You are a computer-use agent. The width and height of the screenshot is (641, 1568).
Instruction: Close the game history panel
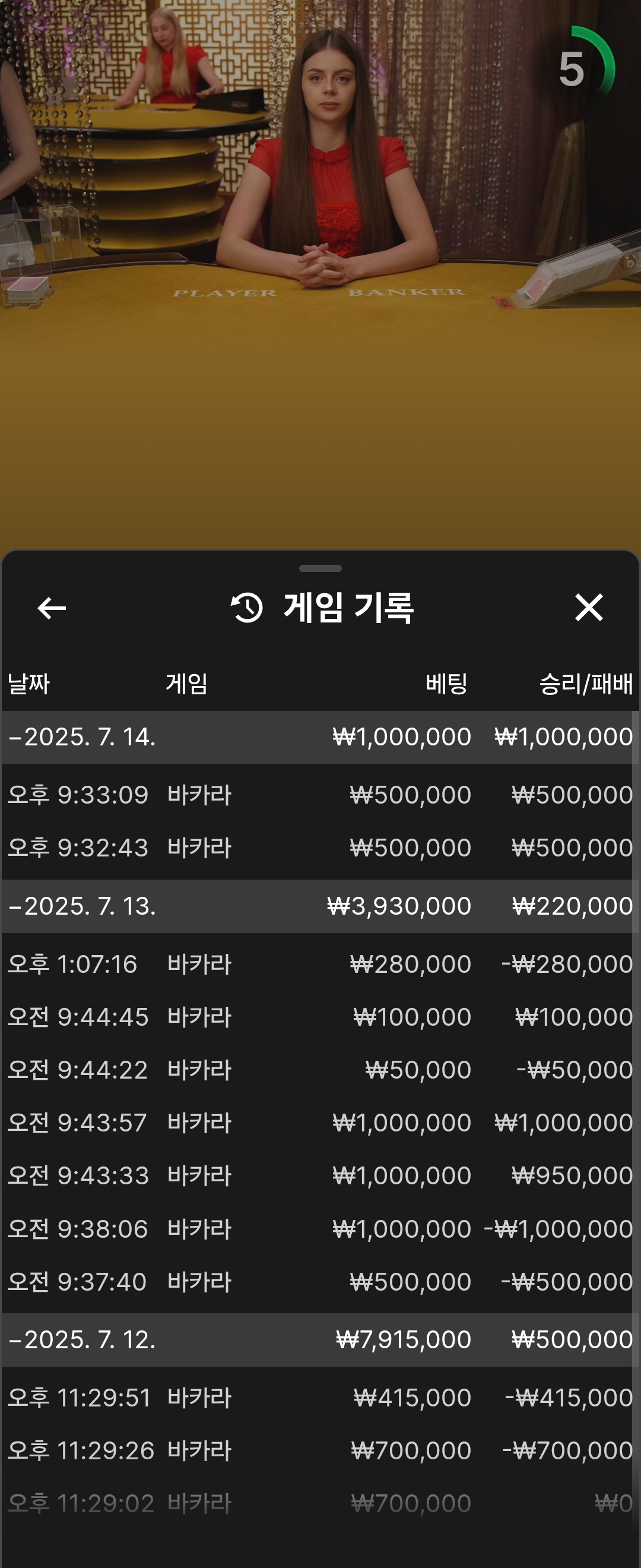588,608
